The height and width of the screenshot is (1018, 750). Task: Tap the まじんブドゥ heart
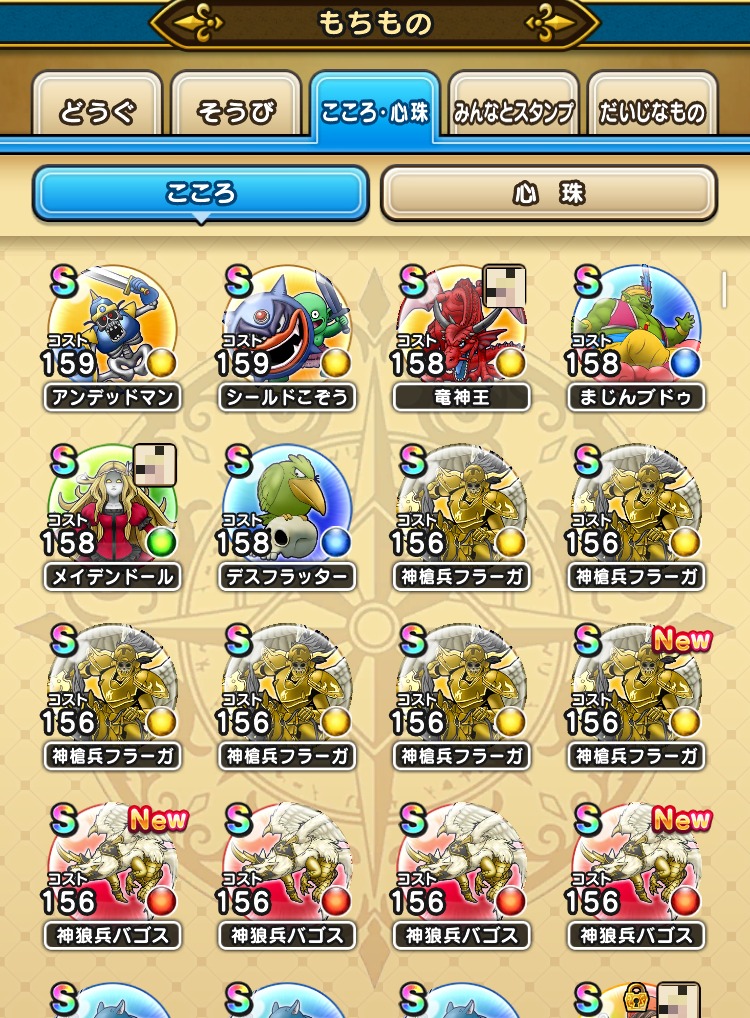point(636,332)
